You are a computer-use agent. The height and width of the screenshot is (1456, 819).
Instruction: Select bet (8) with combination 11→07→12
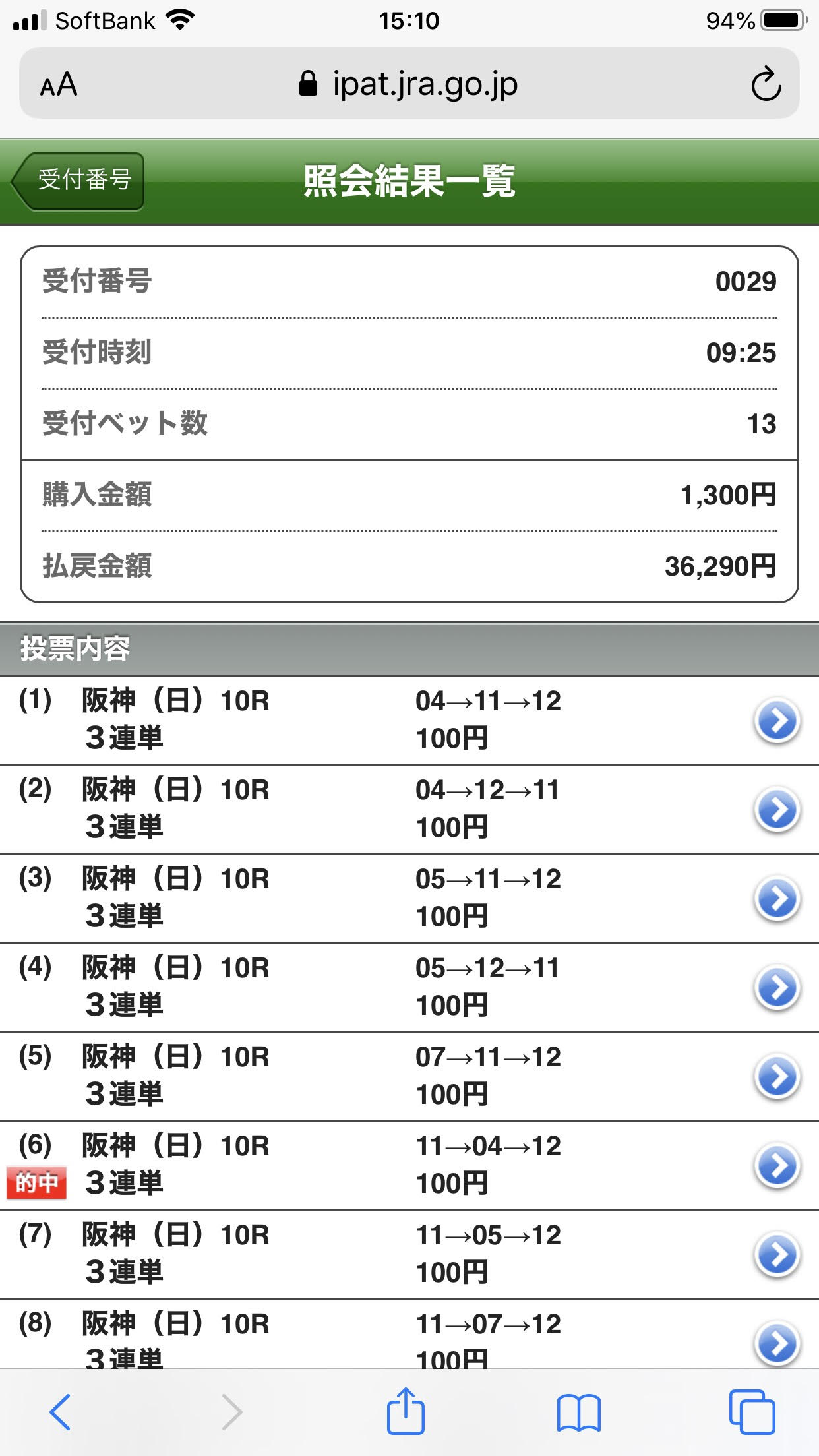[x=777, y=1343]
